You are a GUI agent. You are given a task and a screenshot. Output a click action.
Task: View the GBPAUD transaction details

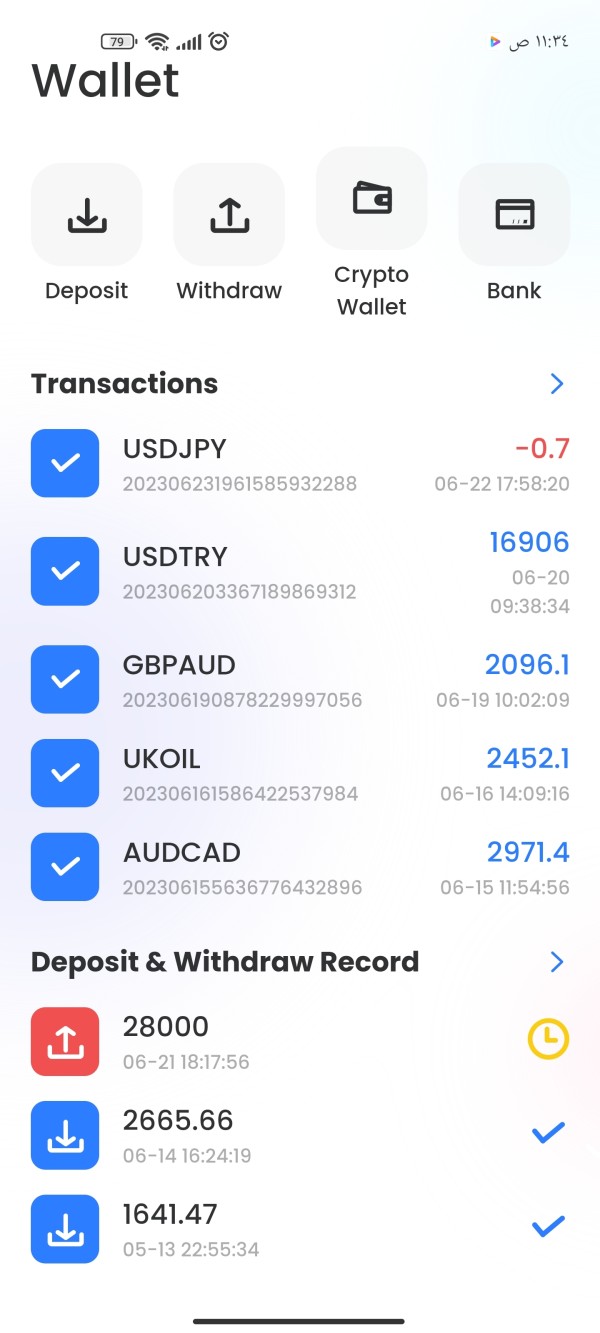coord(300,680)
